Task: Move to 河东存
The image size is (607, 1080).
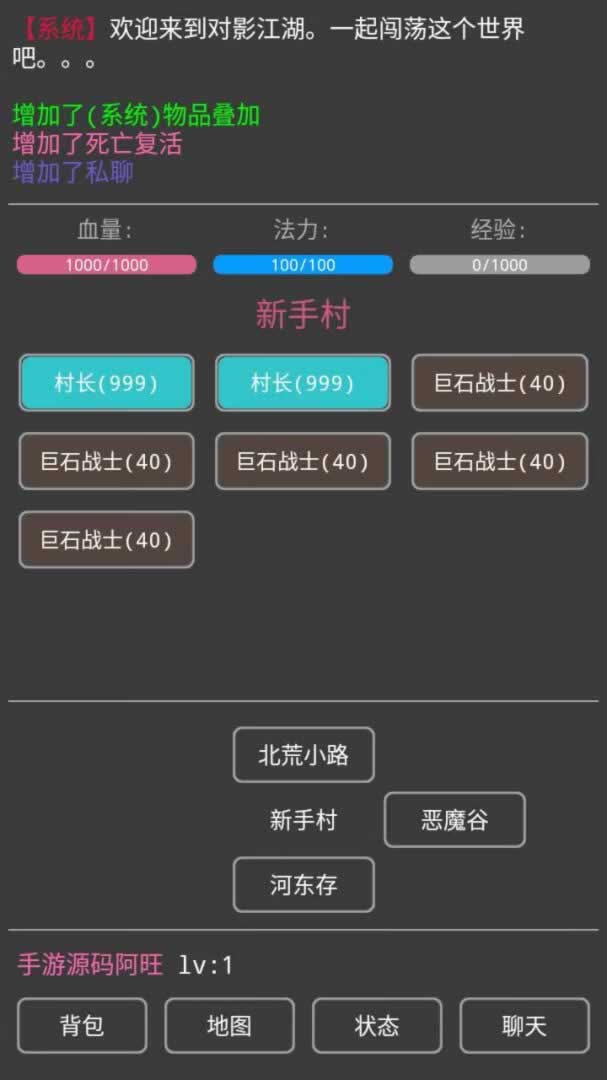Action: coord(303,885)
